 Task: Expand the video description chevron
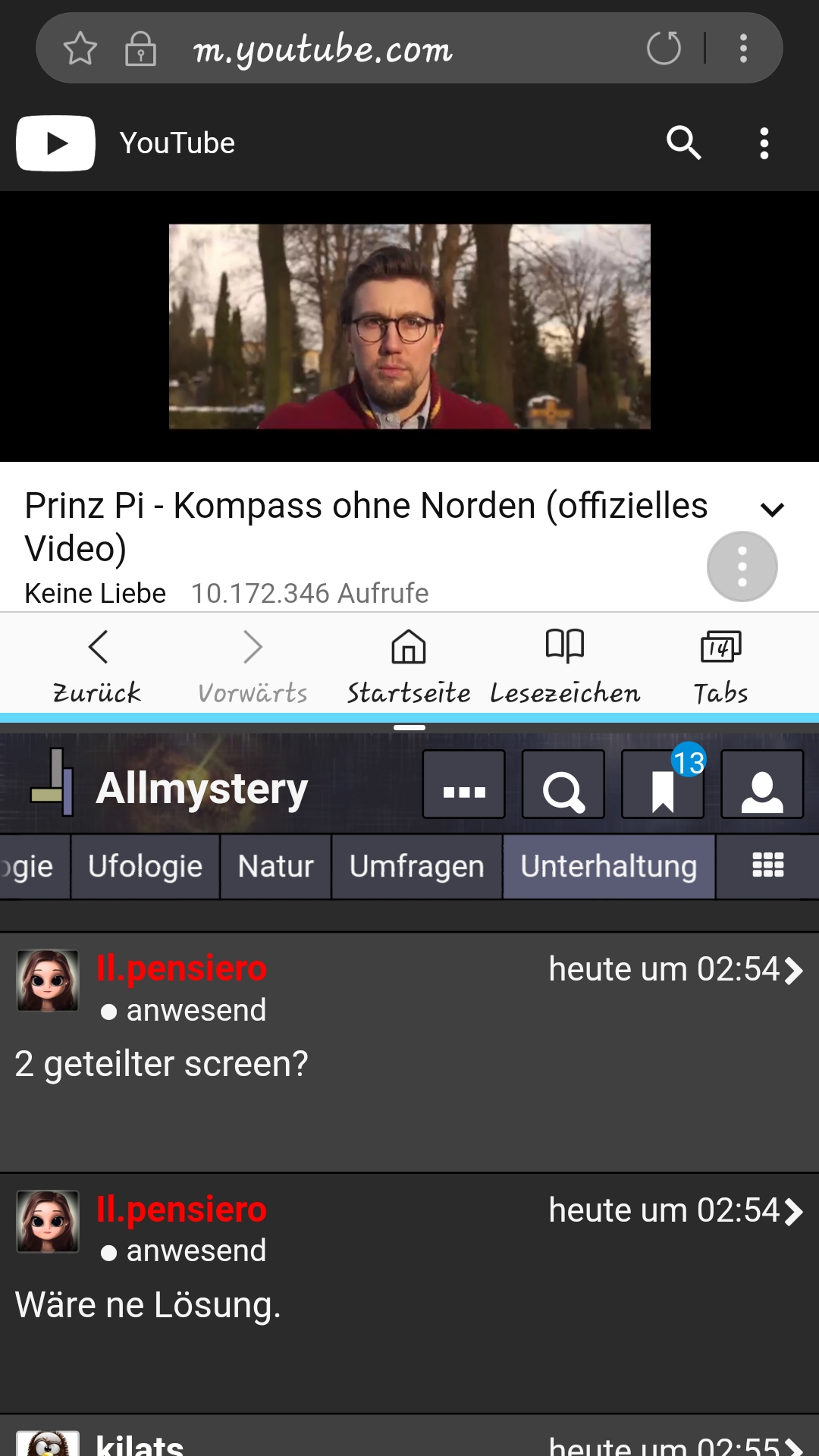pos(772,510)
